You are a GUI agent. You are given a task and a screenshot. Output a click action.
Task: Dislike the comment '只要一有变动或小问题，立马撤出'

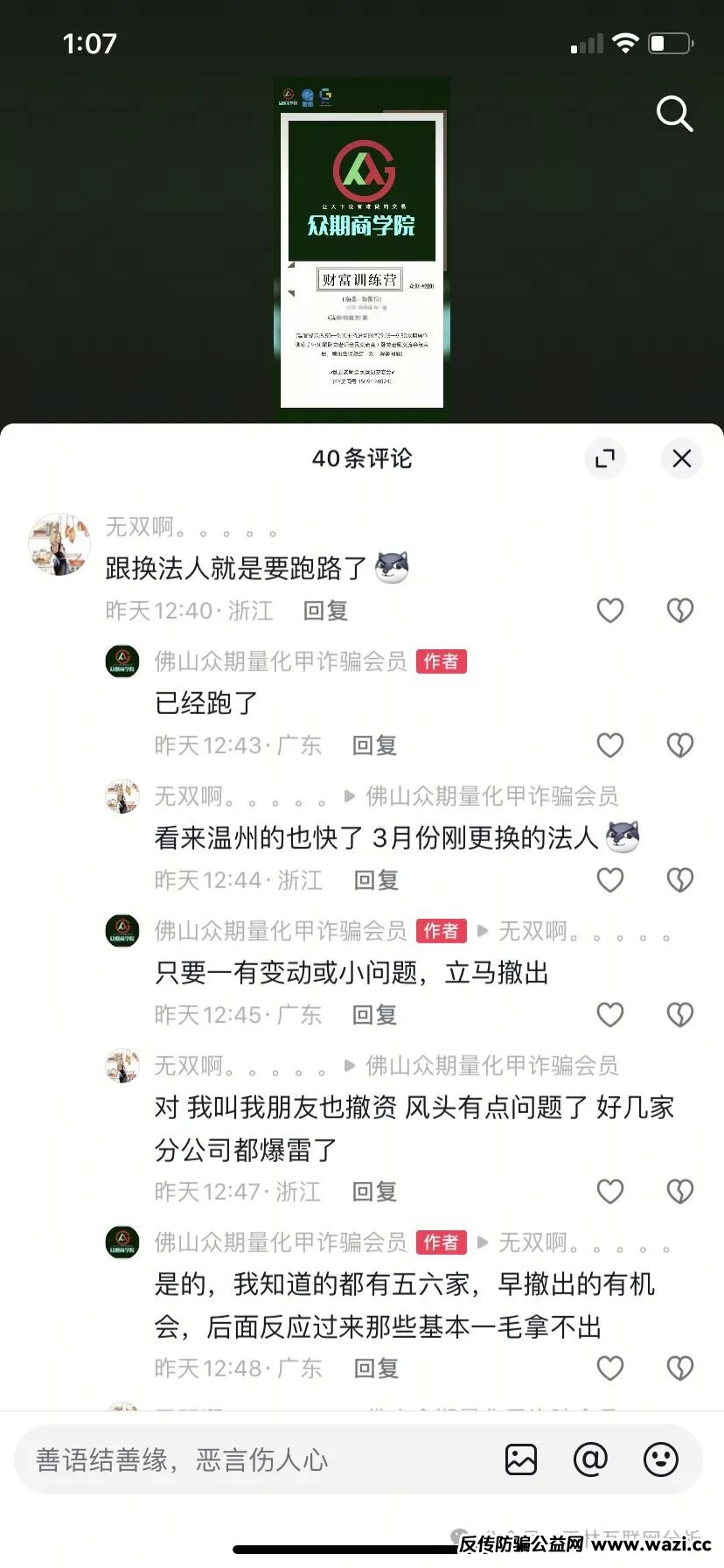(679, 1015)
